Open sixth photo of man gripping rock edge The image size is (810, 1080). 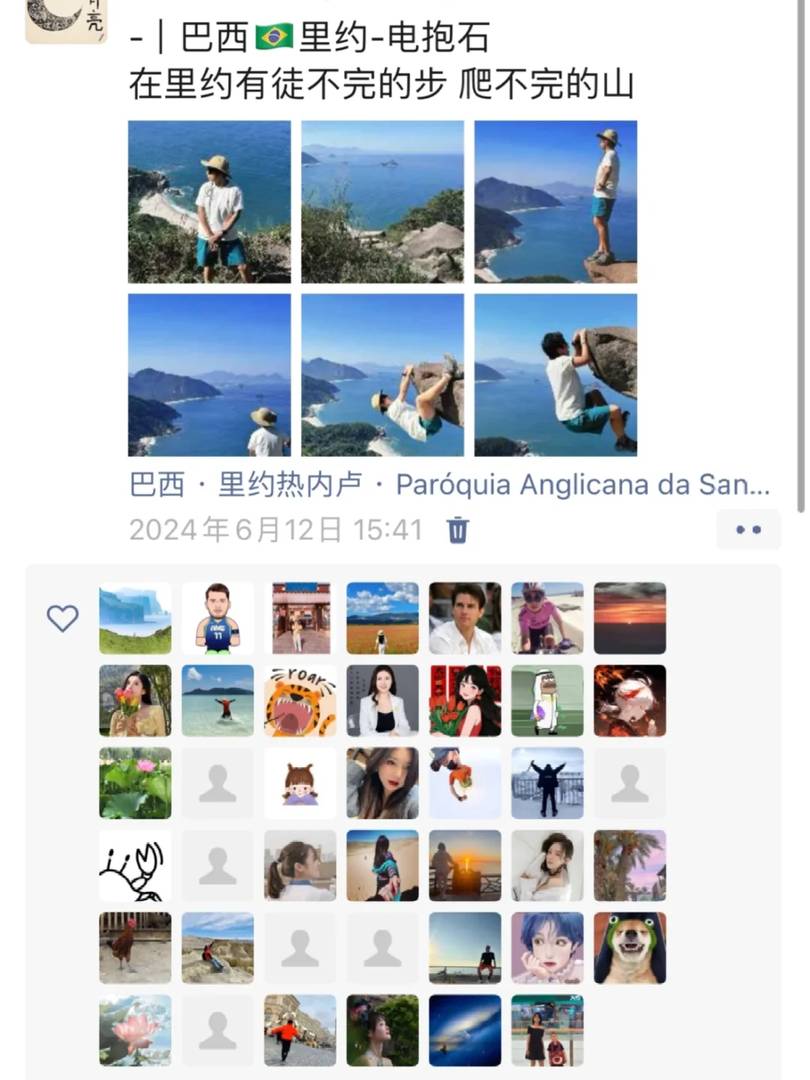(x=555, y=375)
